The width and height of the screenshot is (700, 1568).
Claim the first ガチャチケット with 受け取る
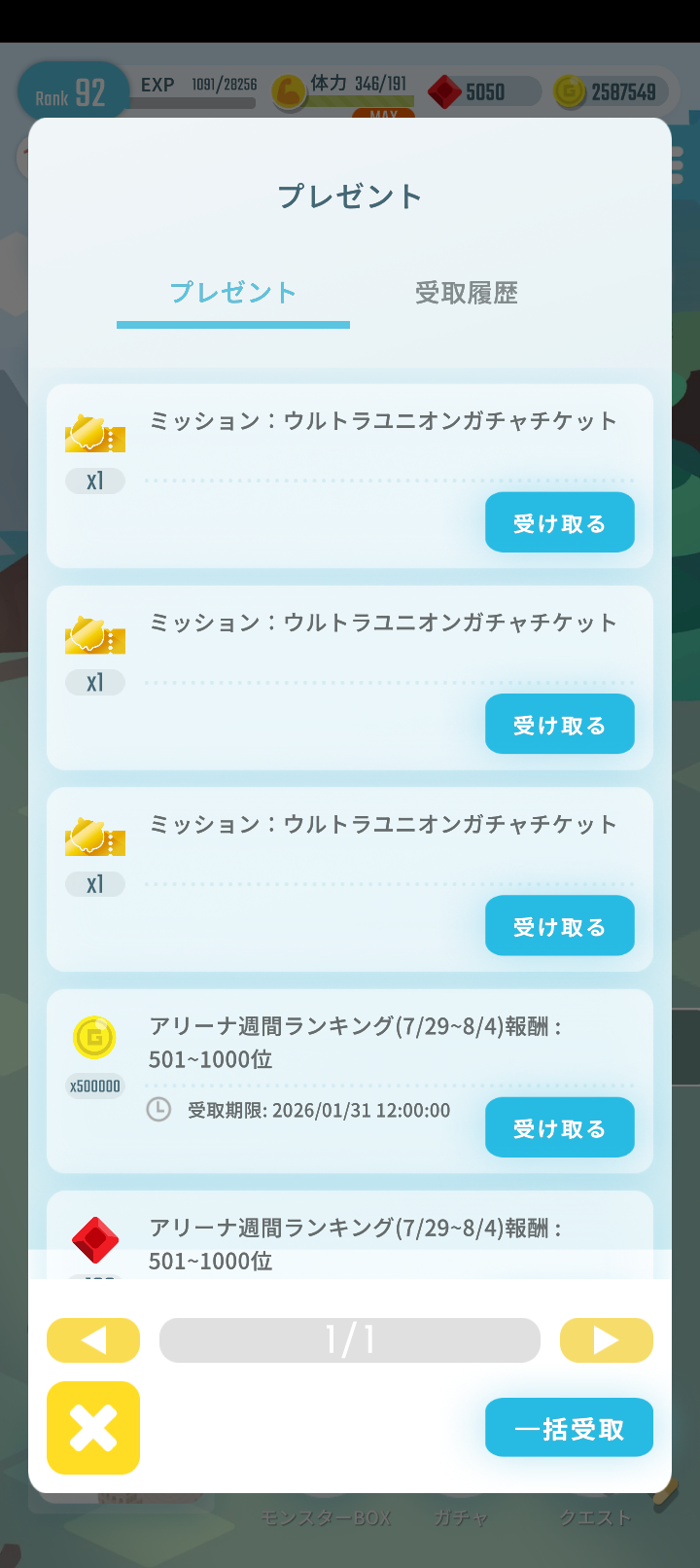[559, 522]
